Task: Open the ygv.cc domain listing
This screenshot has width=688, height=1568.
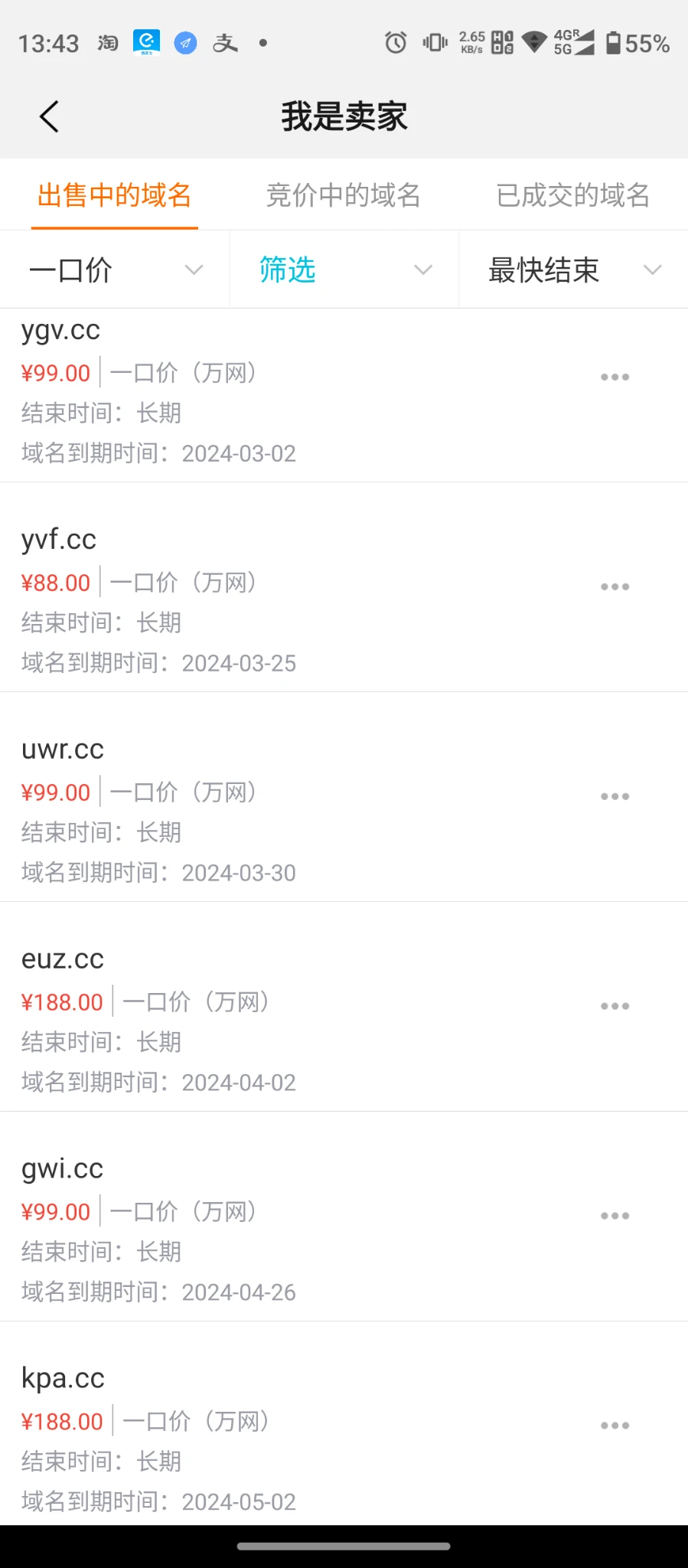Action: [x=344, y=395]
